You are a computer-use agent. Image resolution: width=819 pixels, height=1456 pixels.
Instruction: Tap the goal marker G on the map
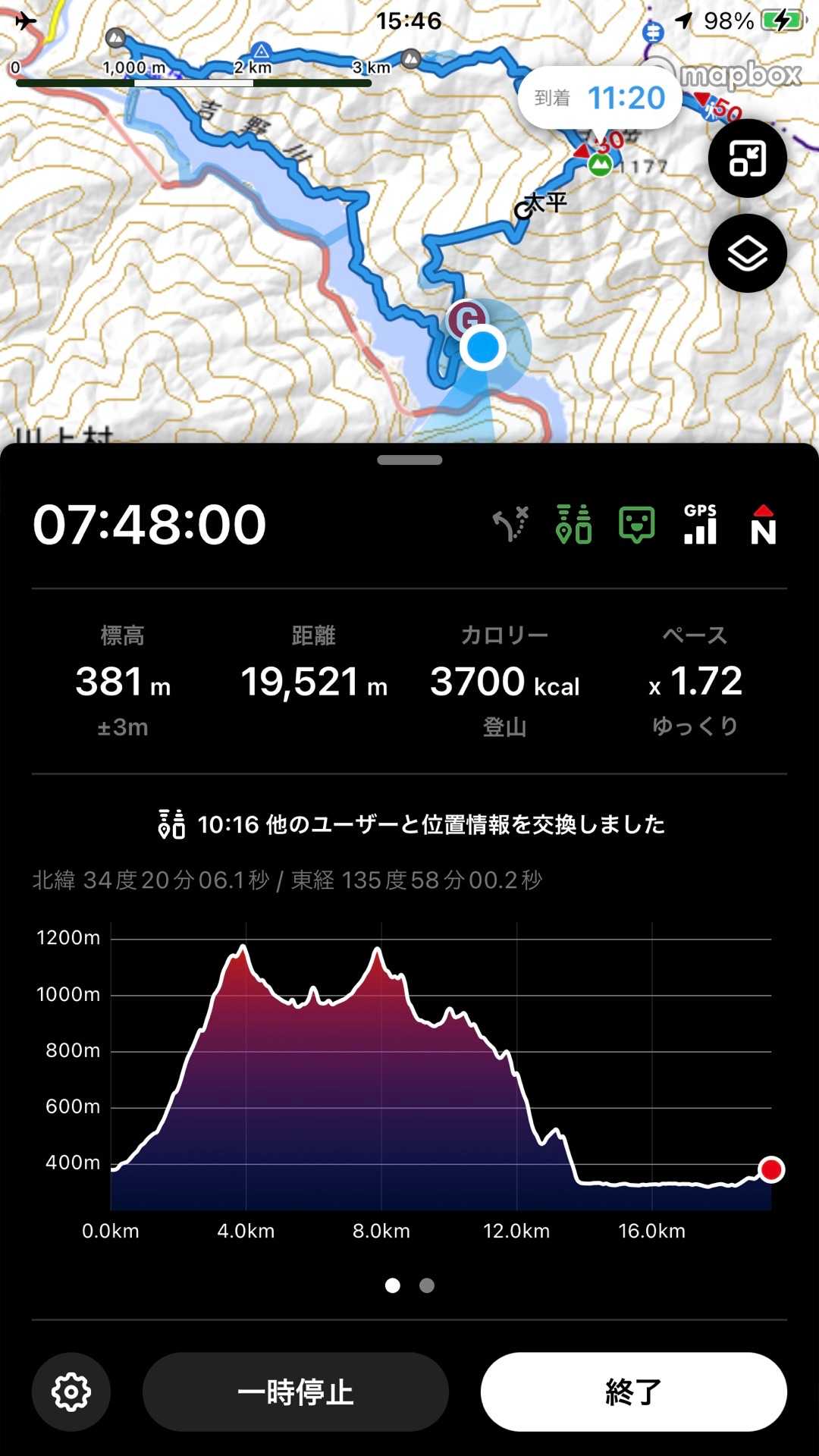(468, 319)
